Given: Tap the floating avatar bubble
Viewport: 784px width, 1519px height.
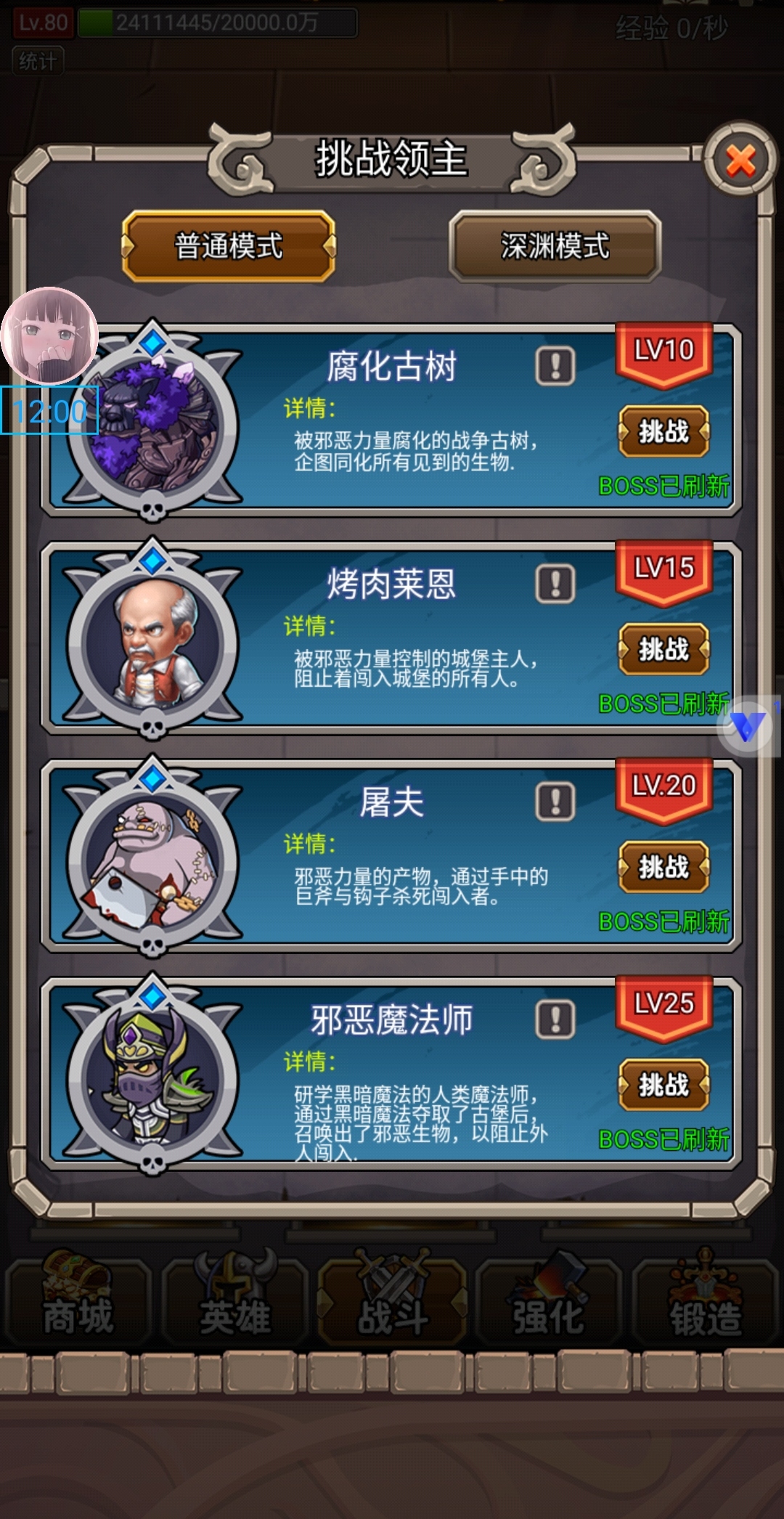Looking at the screenshot, I should pos(49,336).
